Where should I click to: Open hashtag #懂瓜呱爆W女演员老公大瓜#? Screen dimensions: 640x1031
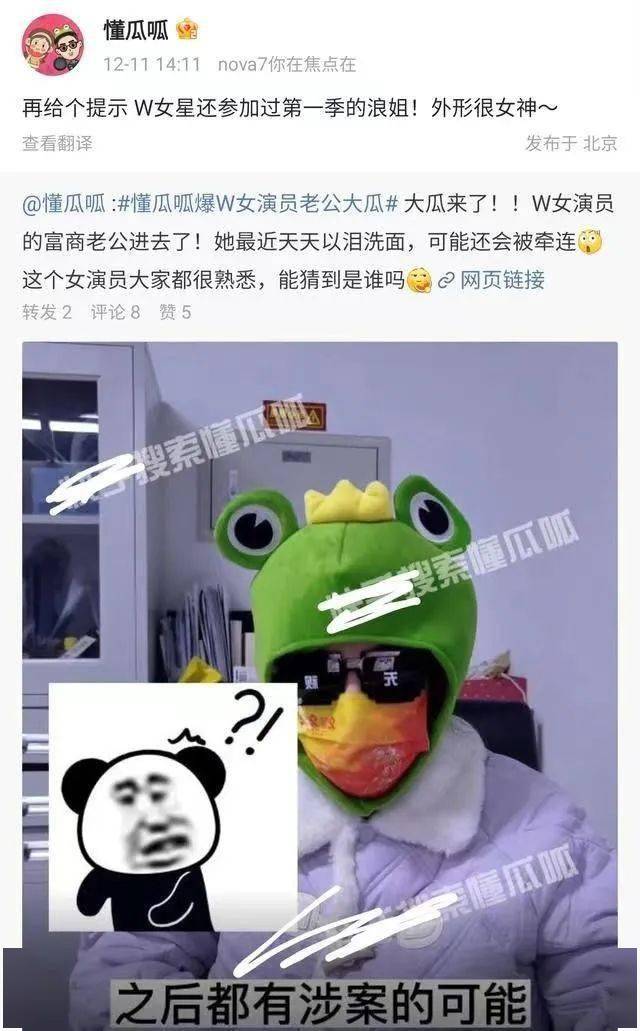click(258, 204)
